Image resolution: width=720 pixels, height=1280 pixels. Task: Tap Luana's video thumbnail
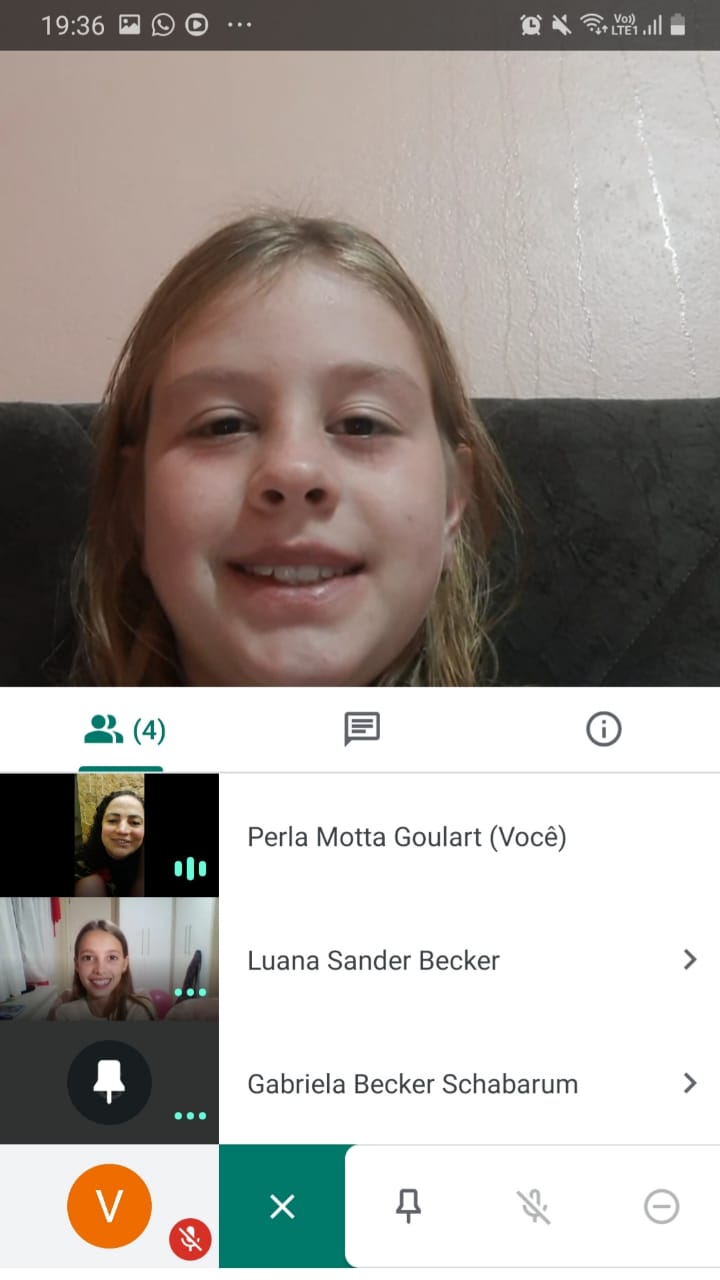(109, 959)
